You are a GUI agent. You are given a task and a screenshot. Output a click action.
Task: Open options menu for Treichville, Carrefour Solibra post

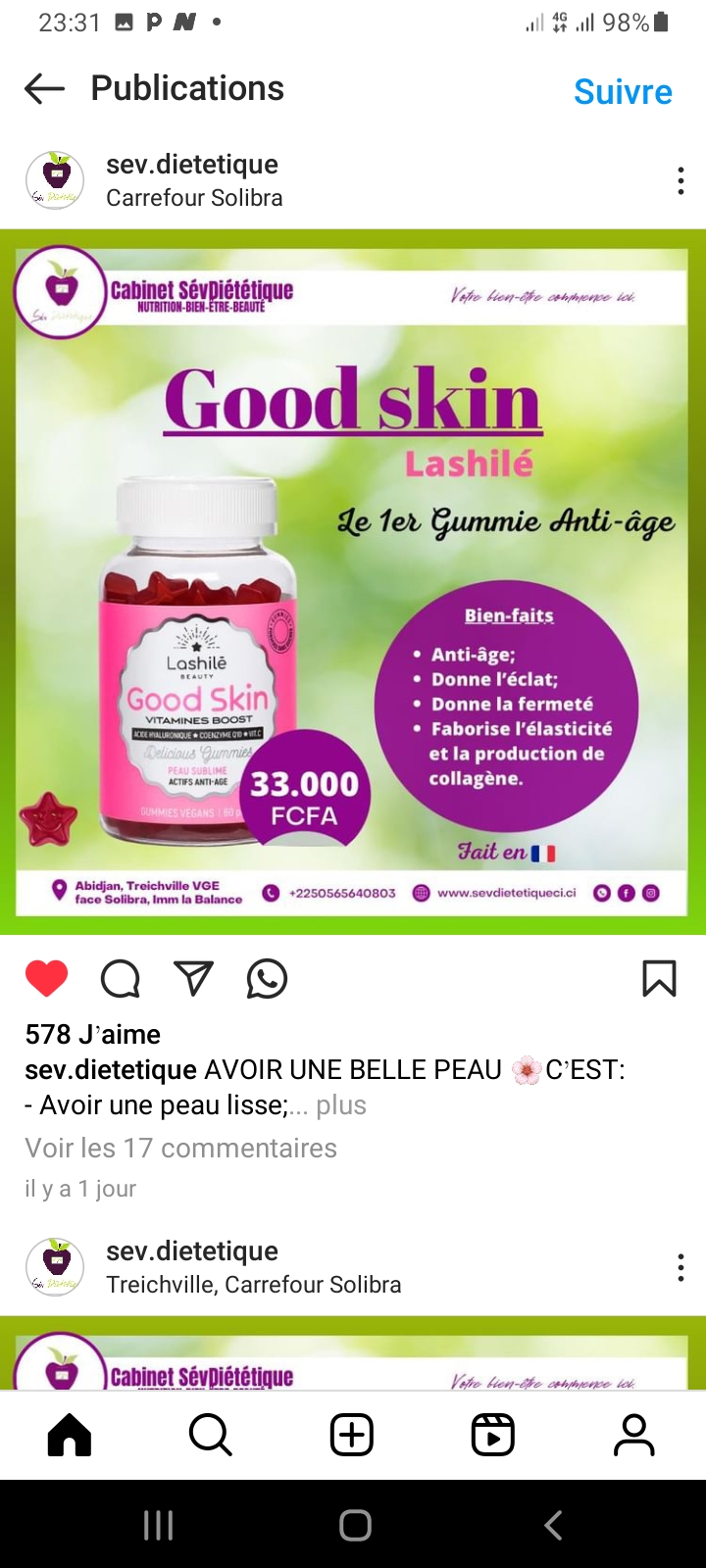point(681,1267)
